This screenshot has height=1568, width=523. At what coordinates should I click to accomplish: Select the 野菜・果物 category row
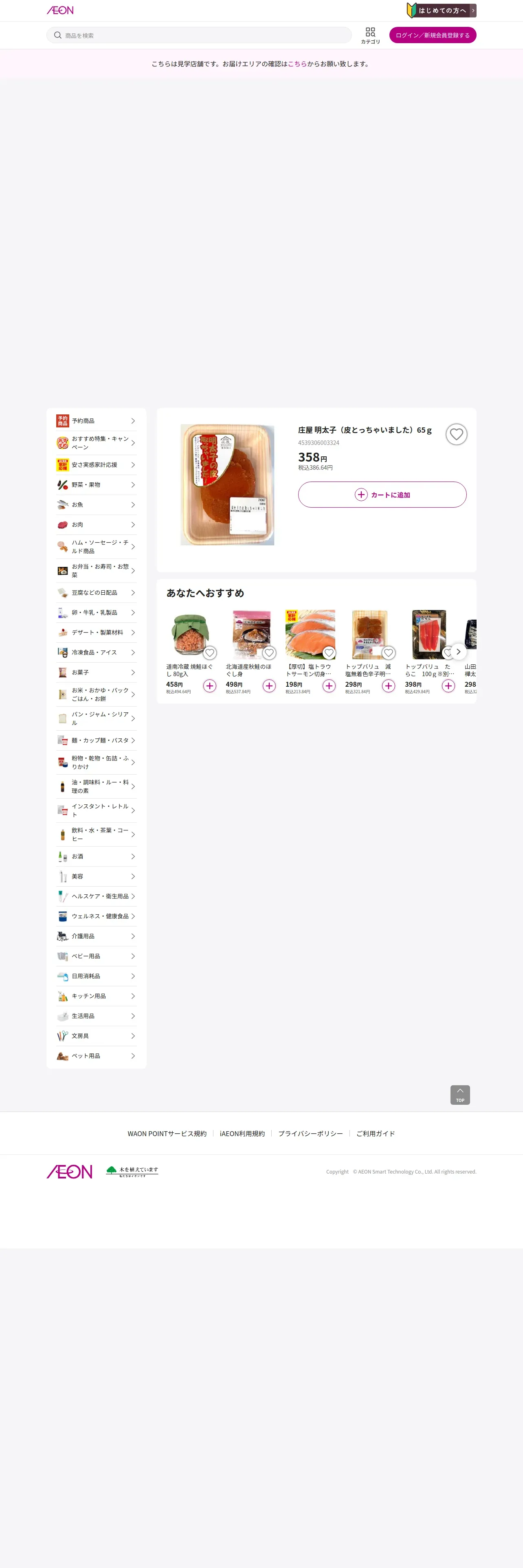pos(96,484)
